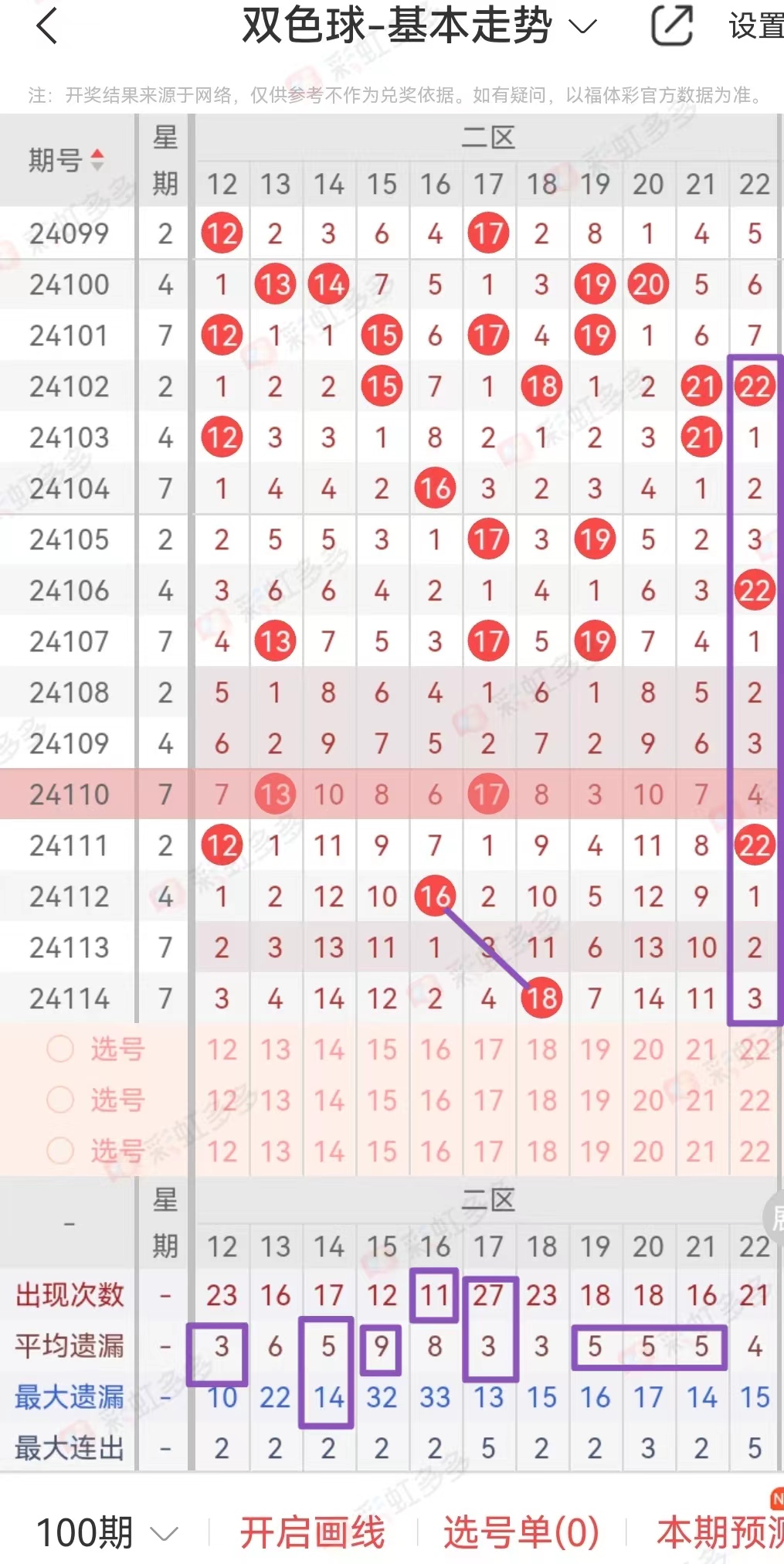Click red ball 12 in row 24099

click(x=222, y=233)
